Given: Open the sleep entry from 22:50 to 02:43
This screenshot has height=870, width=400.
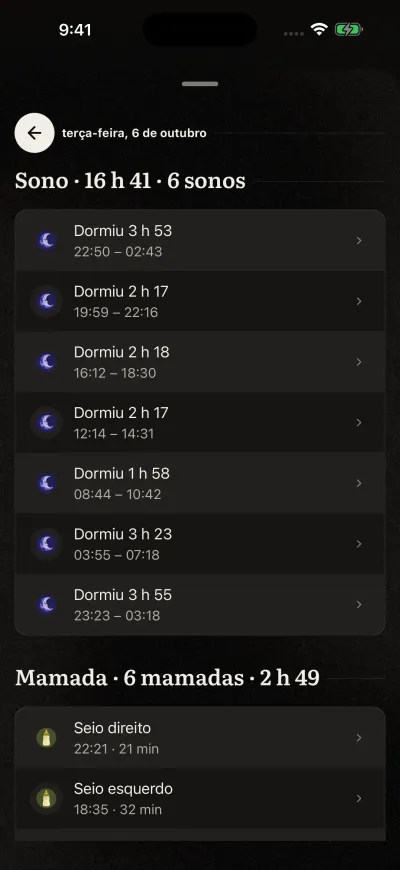Looking at the screenshot, I should [x=200, y=240].
